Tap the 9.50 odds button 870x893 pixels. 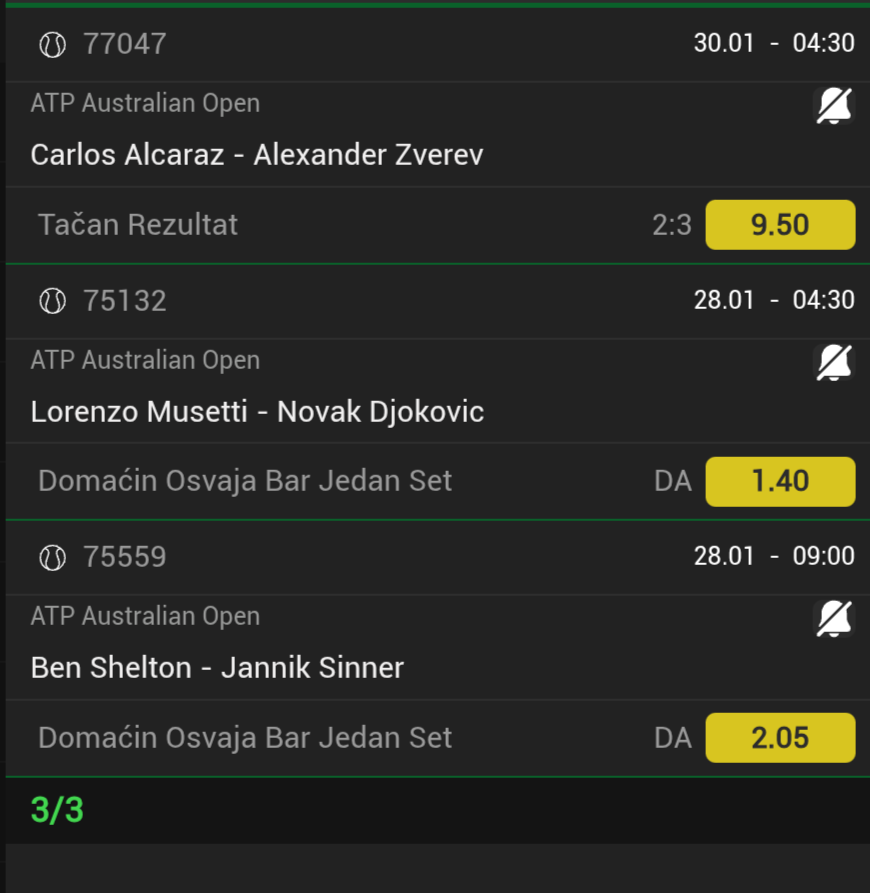[x=780, y=225]
